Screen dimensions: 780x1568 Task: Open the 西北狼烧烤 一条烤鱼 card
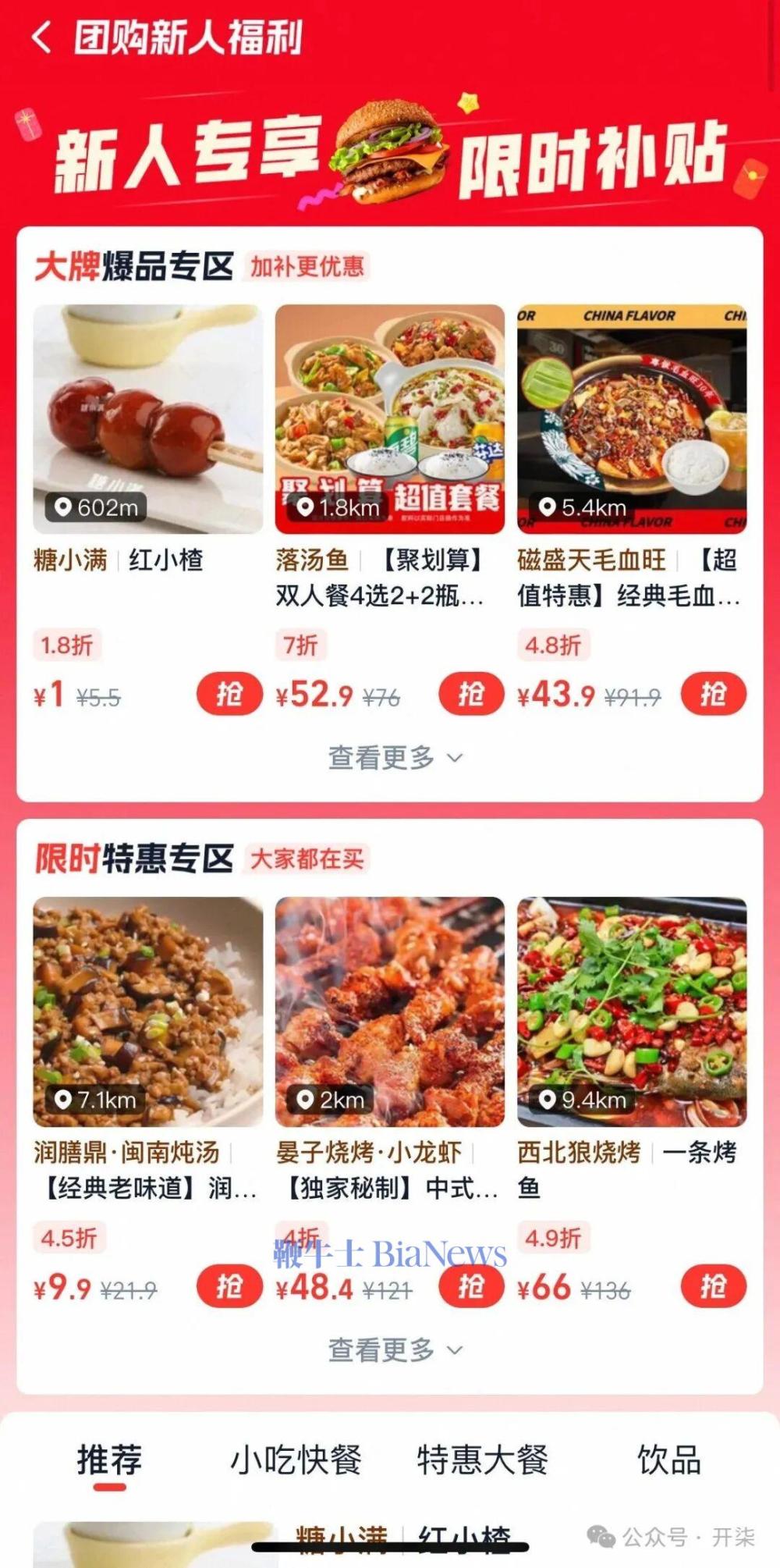[632, 1012]
